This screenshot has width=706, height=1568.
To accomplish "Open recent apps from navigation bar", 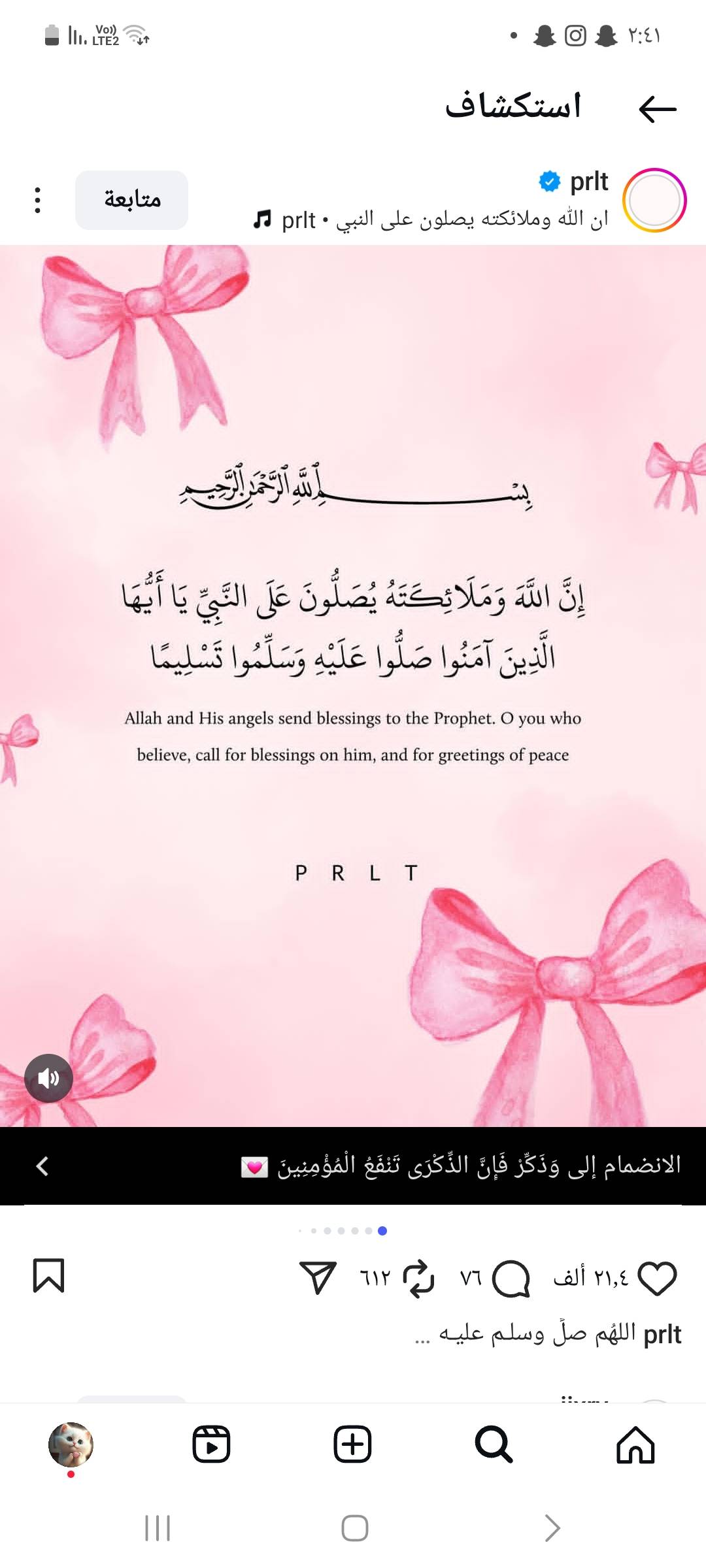I will coord(157,1528).
